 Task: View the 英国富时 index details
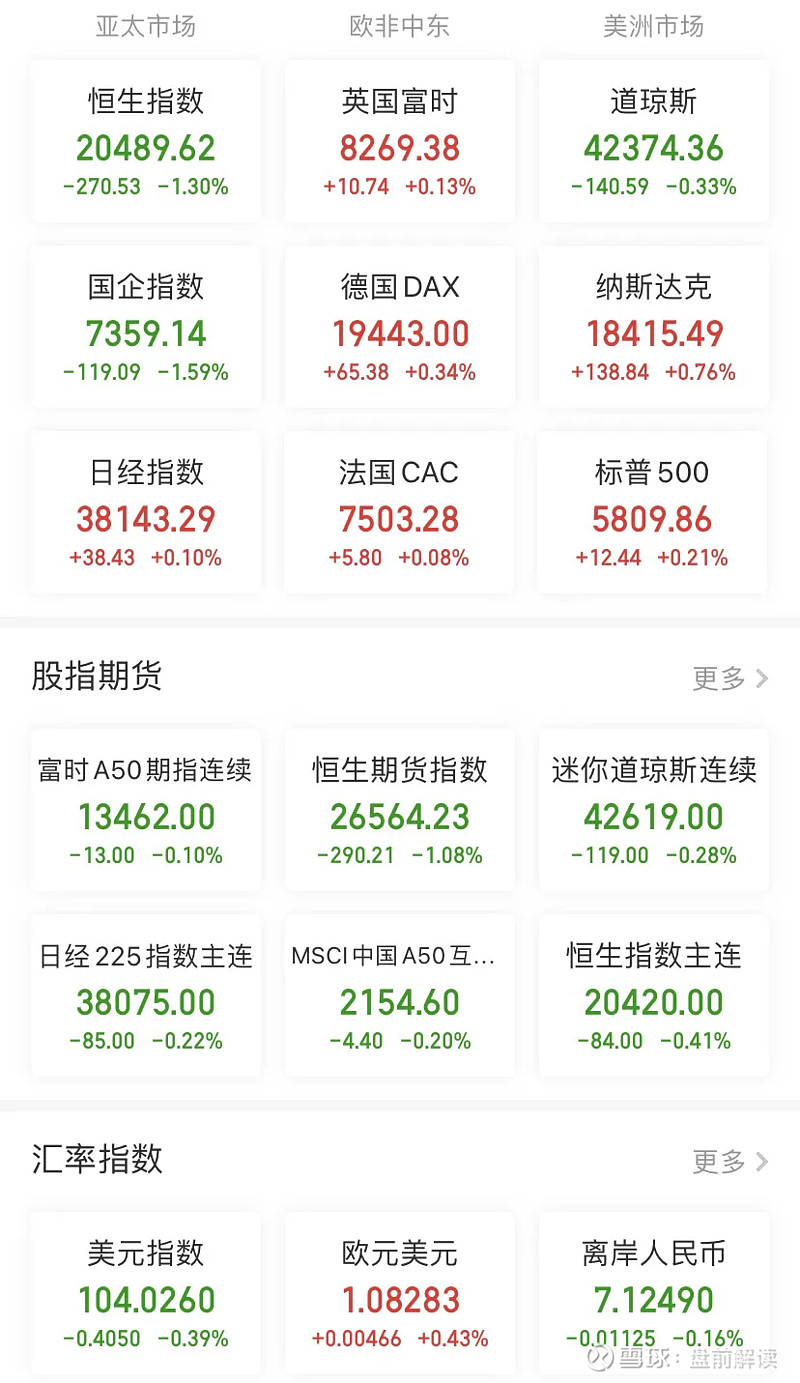coord(398,140)
